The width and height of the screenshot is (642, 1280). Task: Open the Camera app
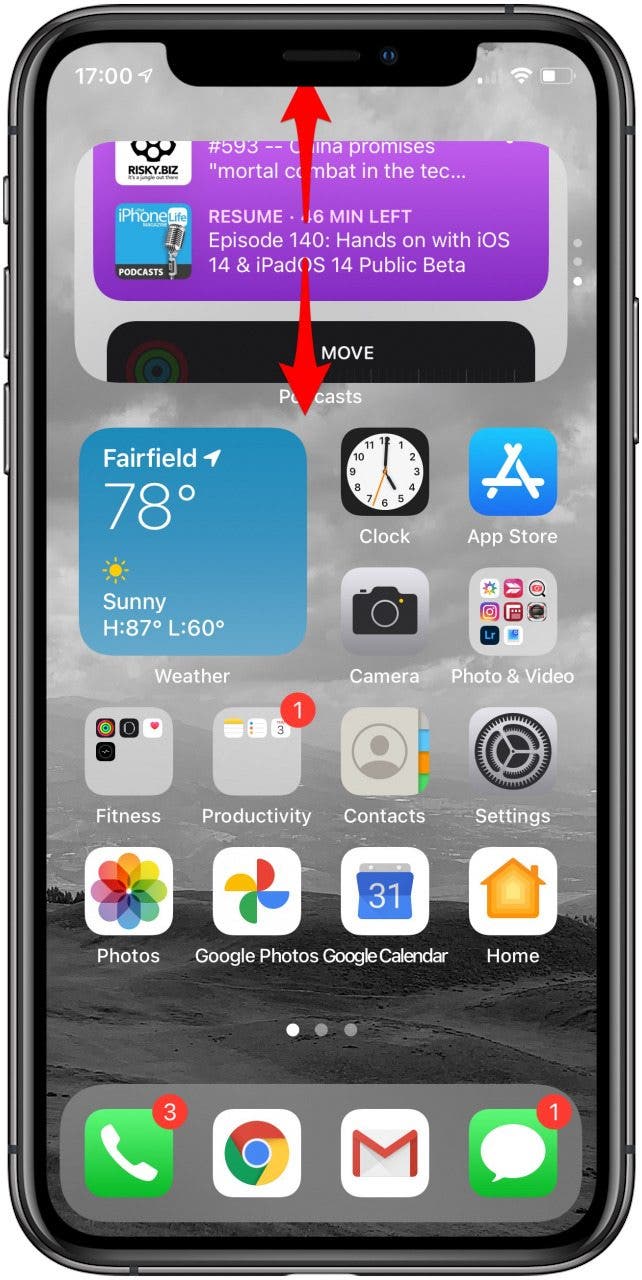click(x=385, y=612)
